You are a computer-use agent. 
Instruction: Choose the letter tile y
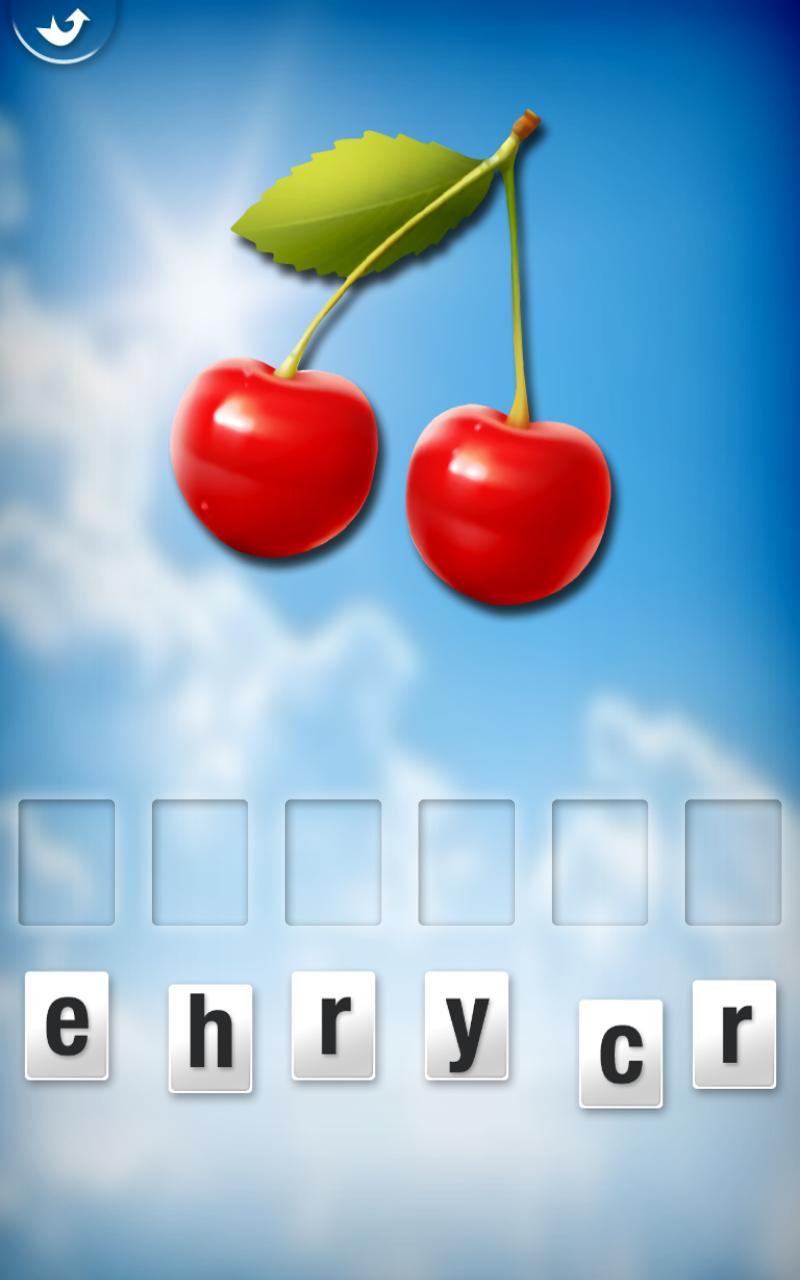click(x=466, y=1025)
